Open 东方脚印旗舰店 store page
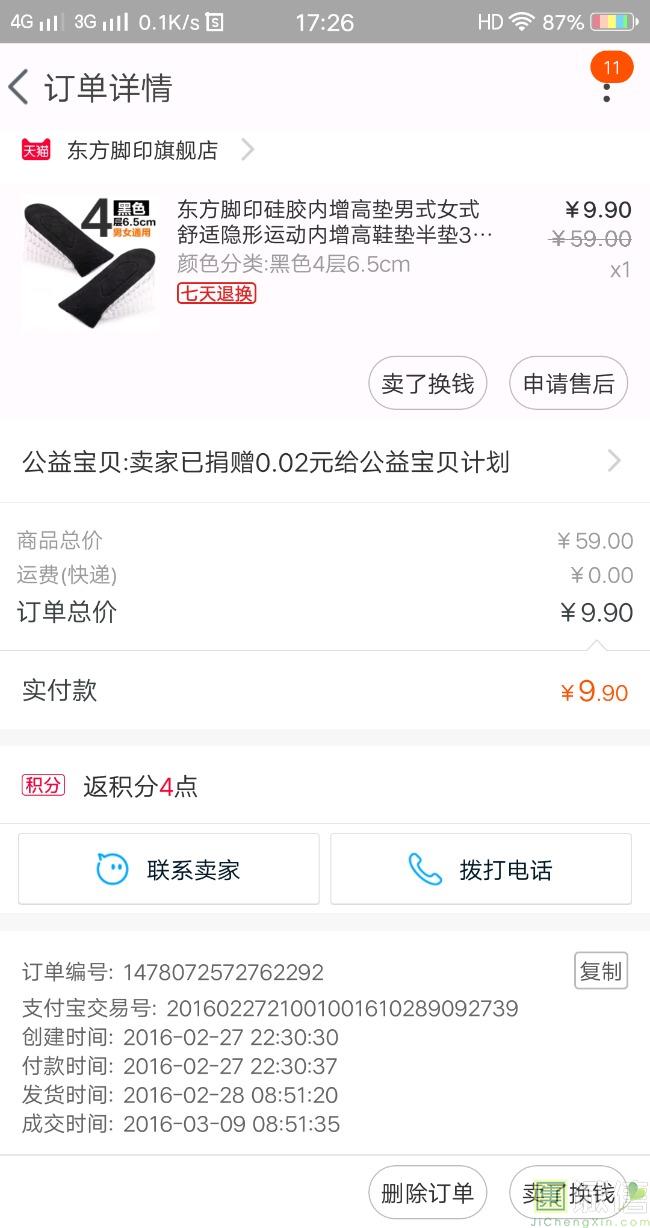This screenshot has width=650, height=1228. tap(141, 151)
